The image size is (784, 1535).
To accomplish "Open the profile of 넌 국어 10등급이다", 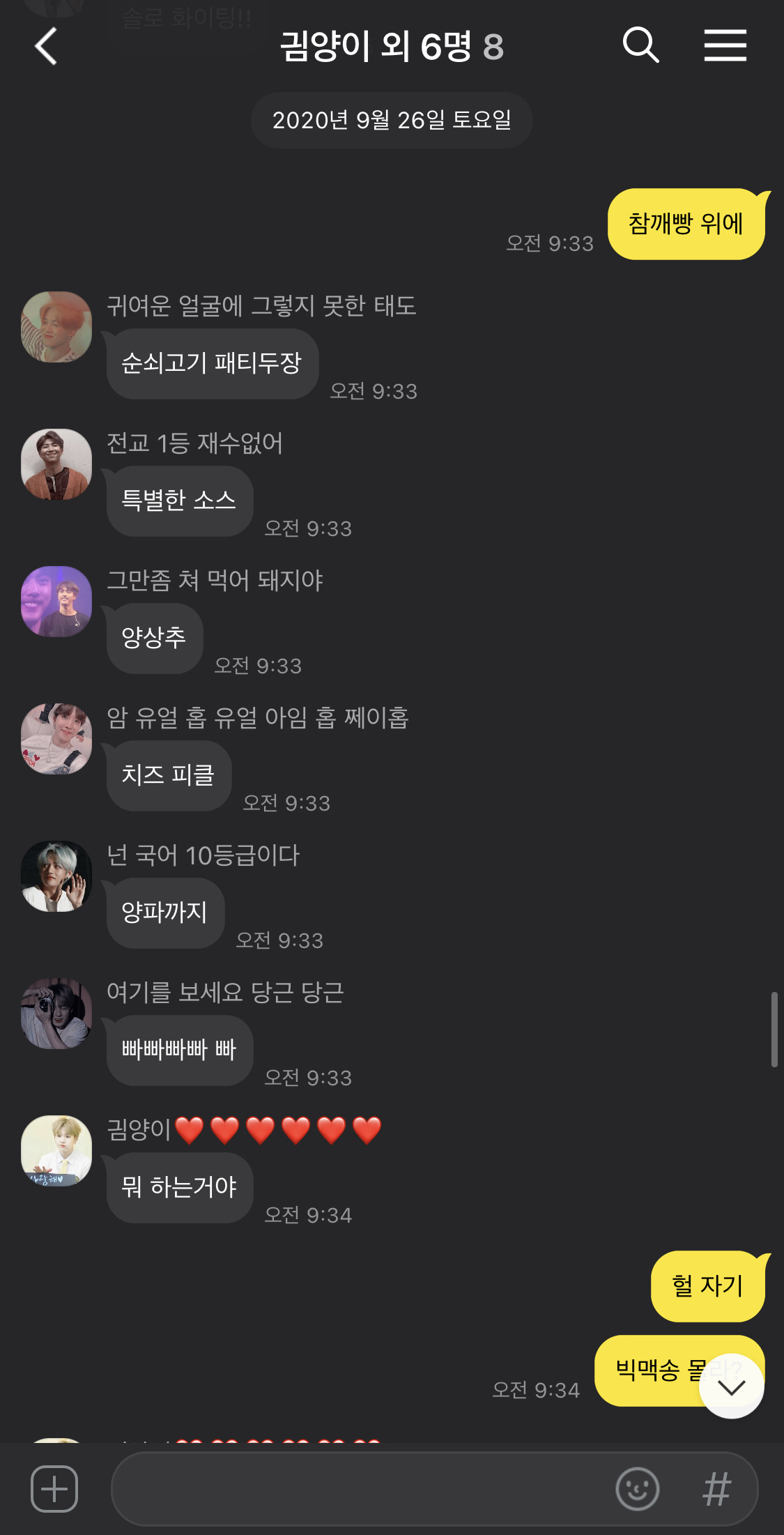I will 56,876.
